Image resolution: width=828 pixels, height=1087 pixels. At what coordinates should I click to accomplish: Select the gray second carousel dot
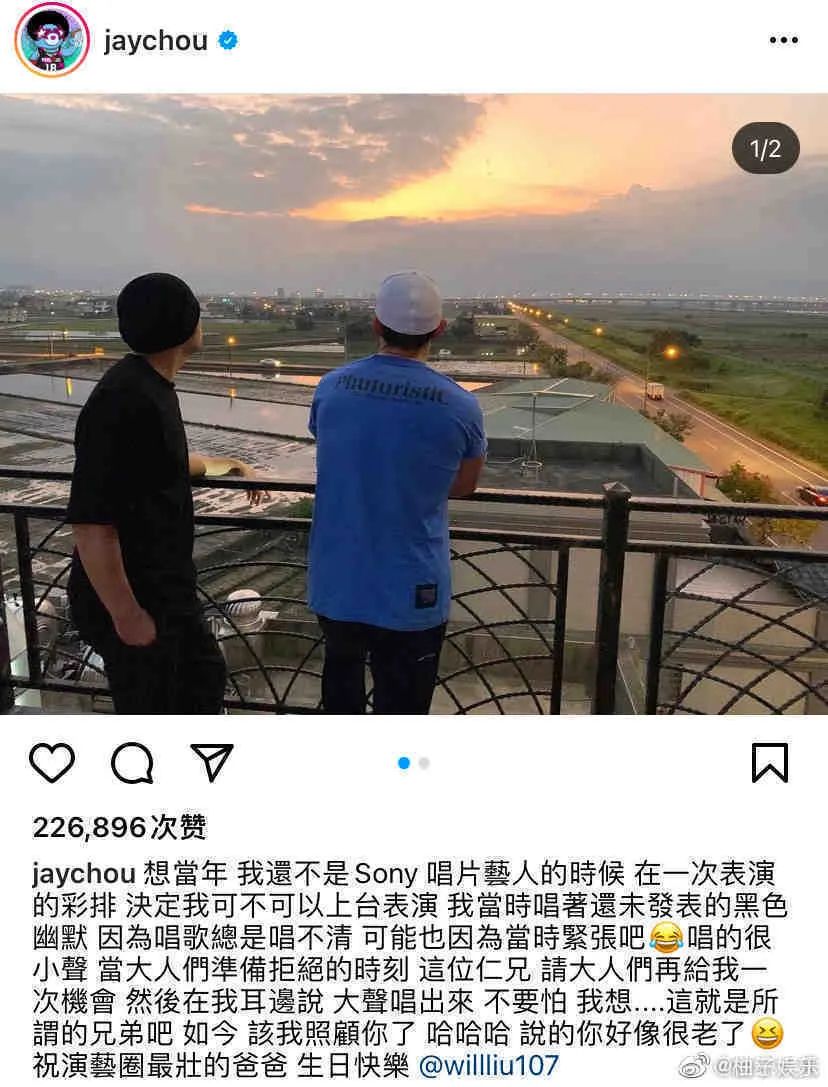click(x=422, y=762)
